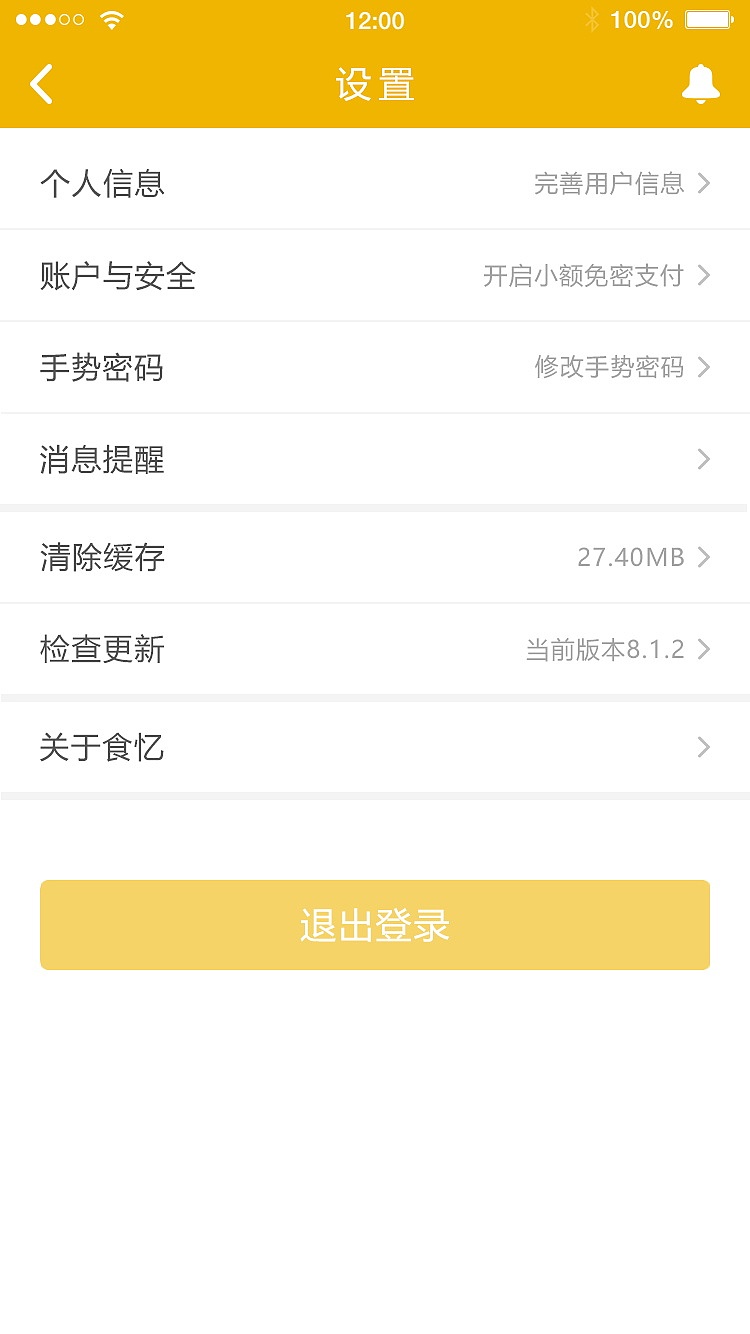
Task: Expand 个人信息 via its chevron
Action: point(703,184)
